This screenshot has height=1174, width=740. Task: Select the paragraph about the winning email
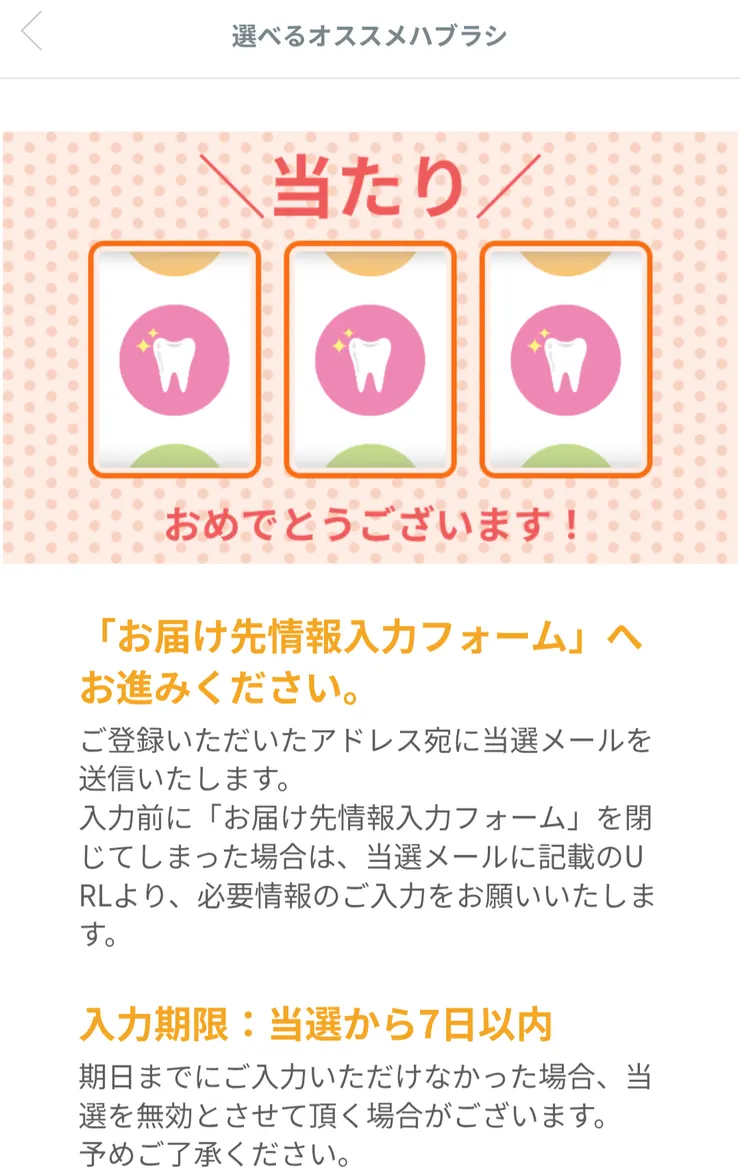point(370,760)
